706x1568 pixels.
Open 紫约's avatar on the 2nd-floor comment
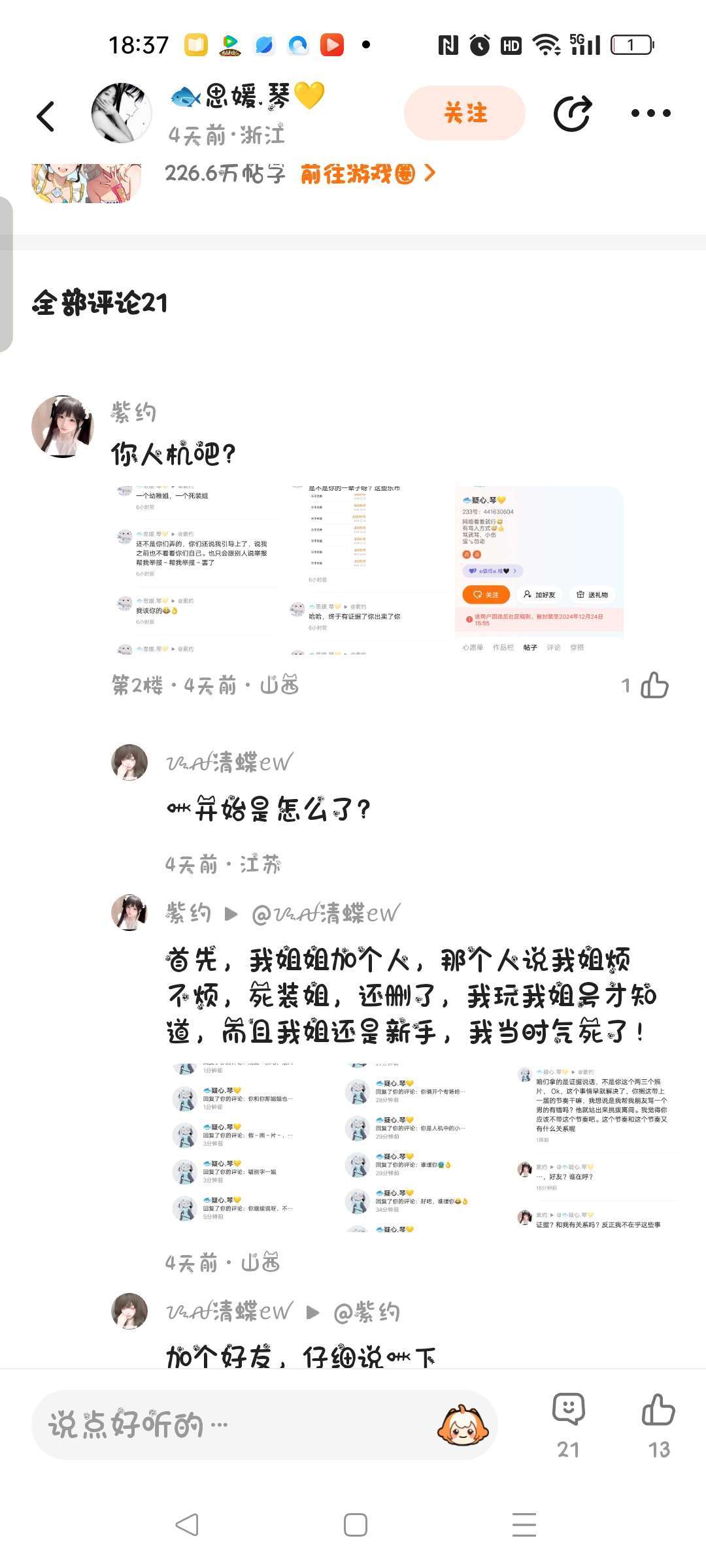point(63,426)
